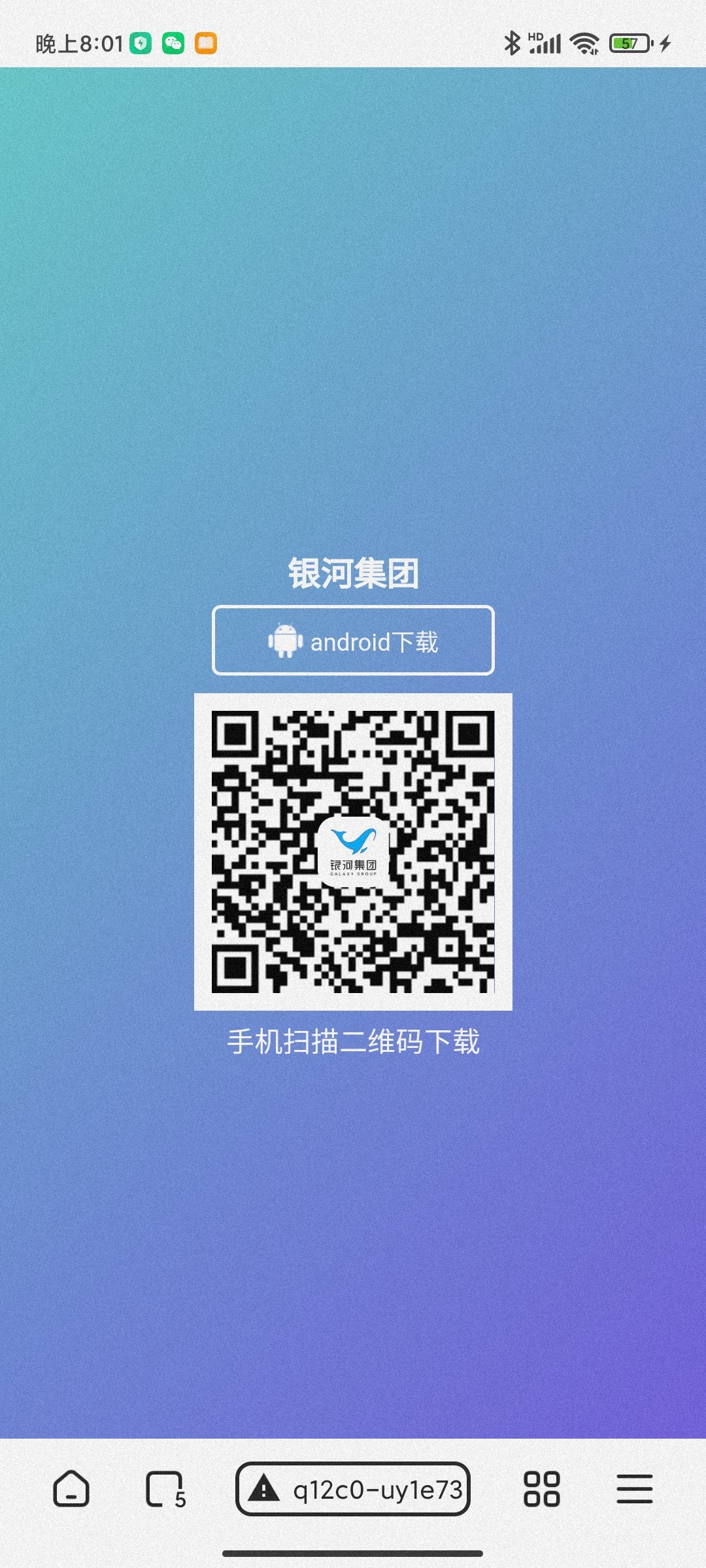Open the browser hamburger menu
Viewport: 706px width, 1568px height.
click(x=634, y=1489)
